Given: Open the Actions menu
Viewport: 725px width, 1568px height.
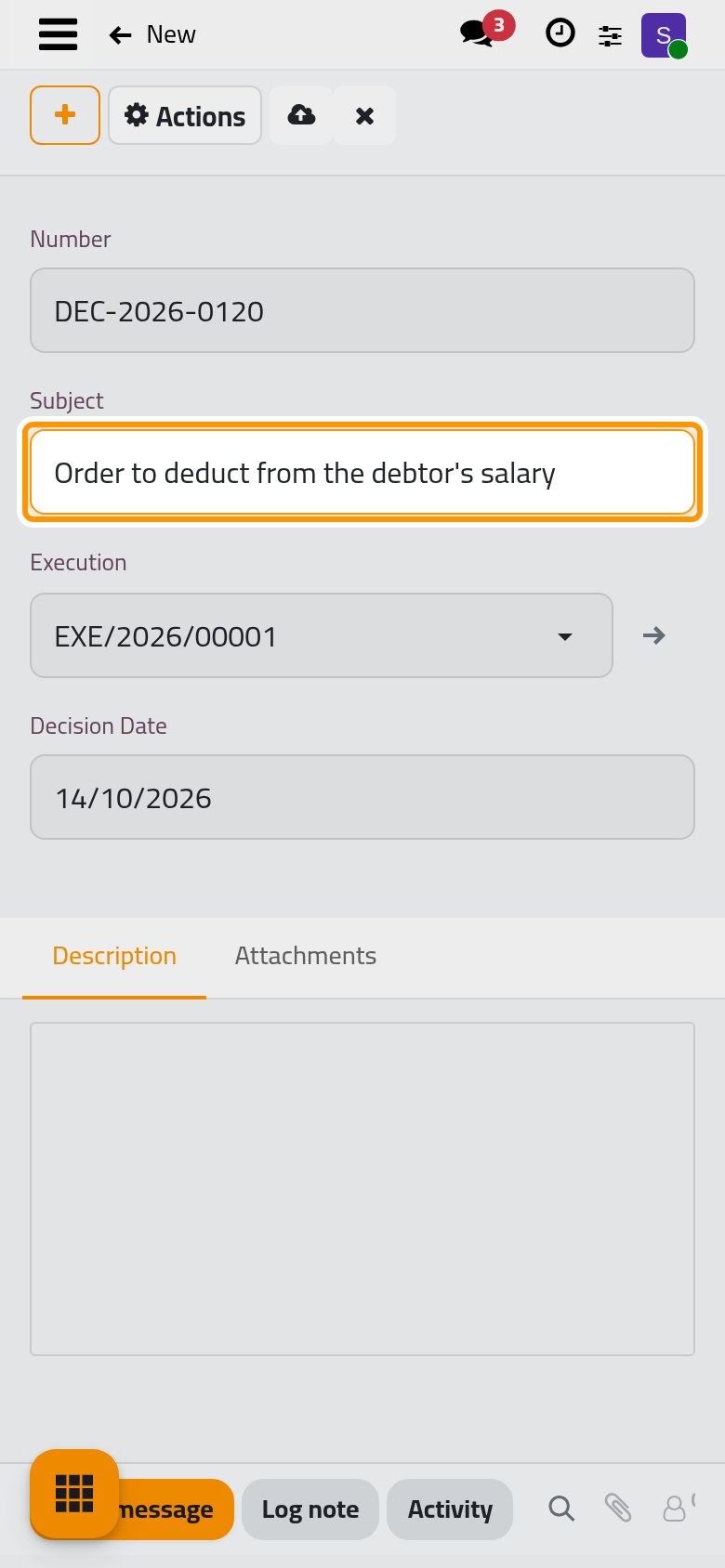Looking at the screenshot, I should 185,115.
